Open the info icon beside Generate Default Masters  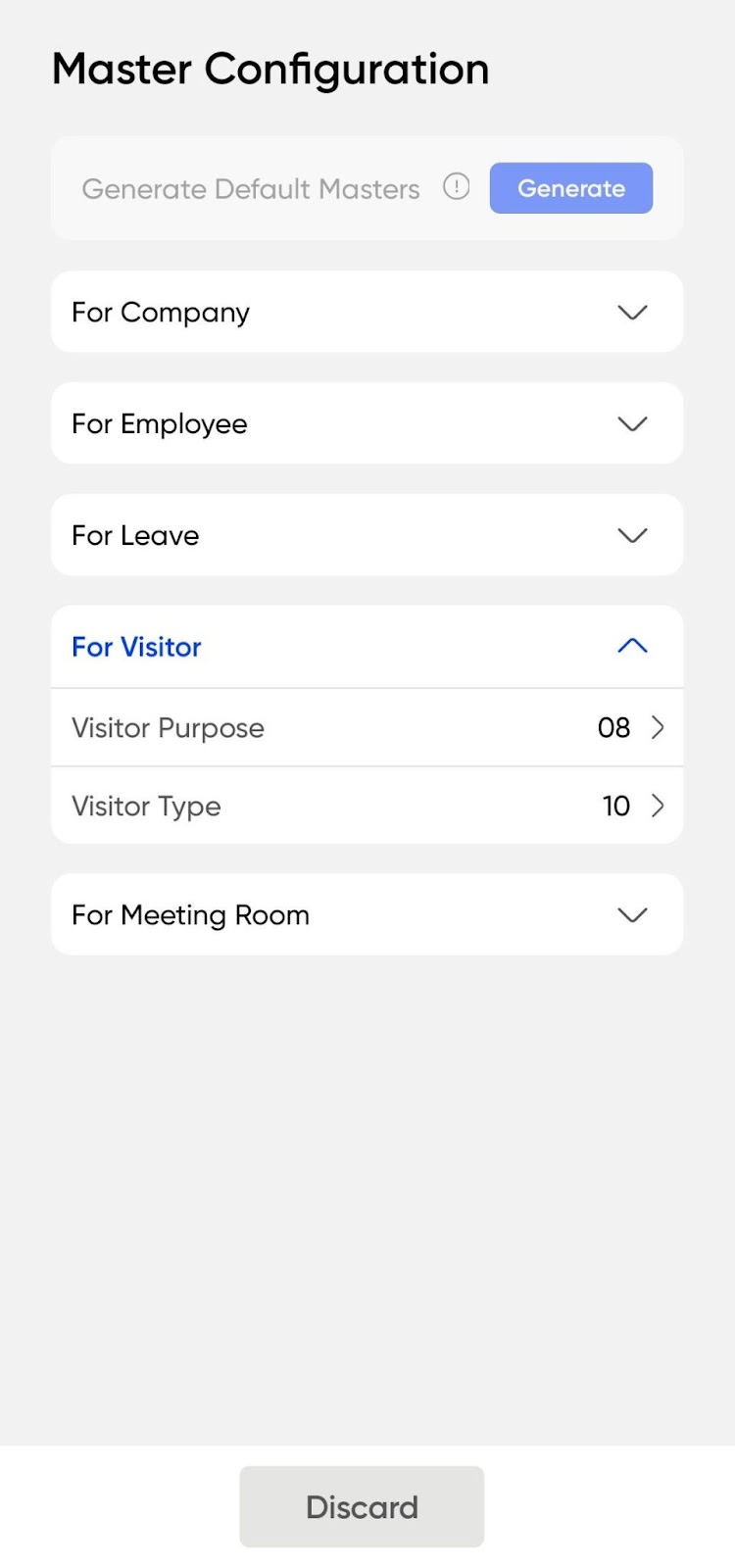457,186
